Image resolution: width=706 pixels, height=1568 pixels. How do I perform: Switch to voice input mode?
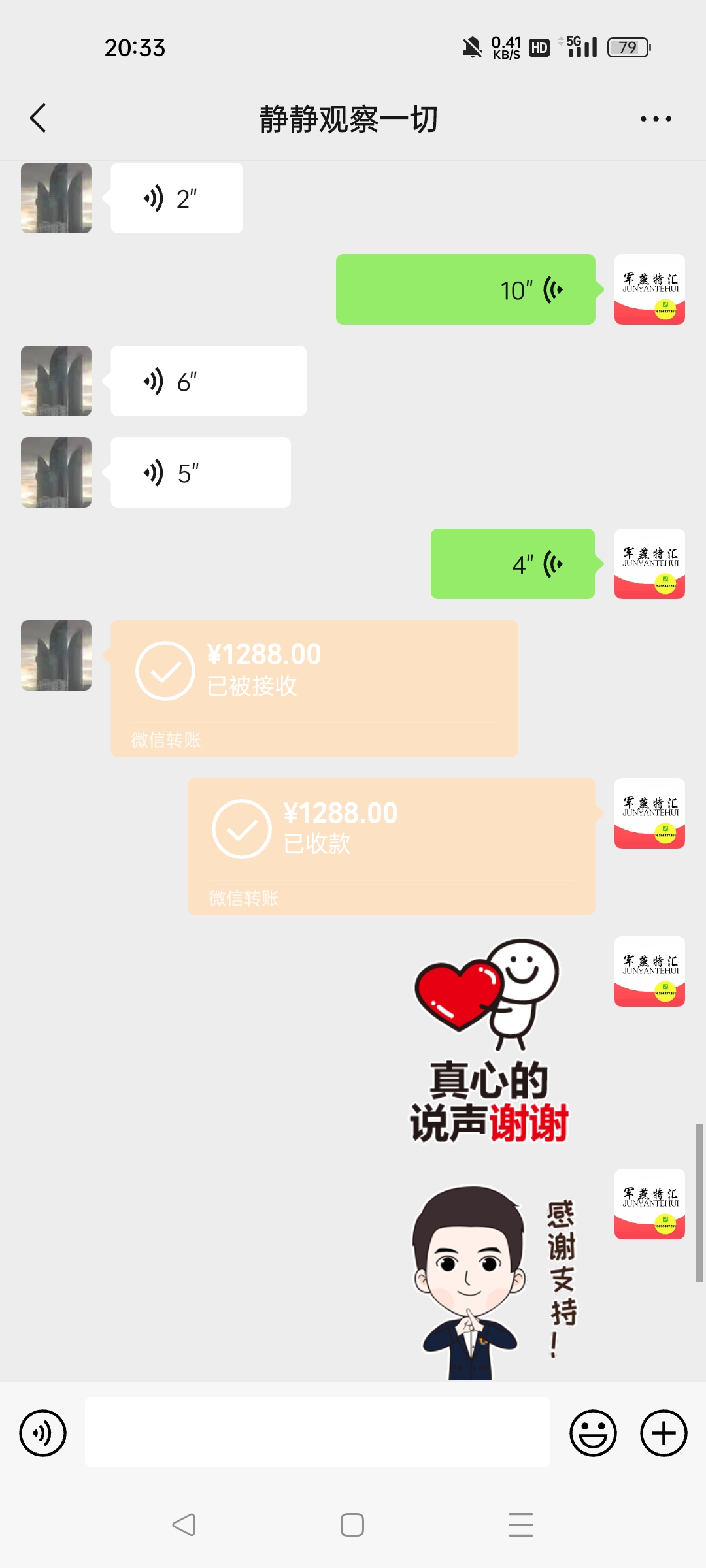pos(43,1433)
